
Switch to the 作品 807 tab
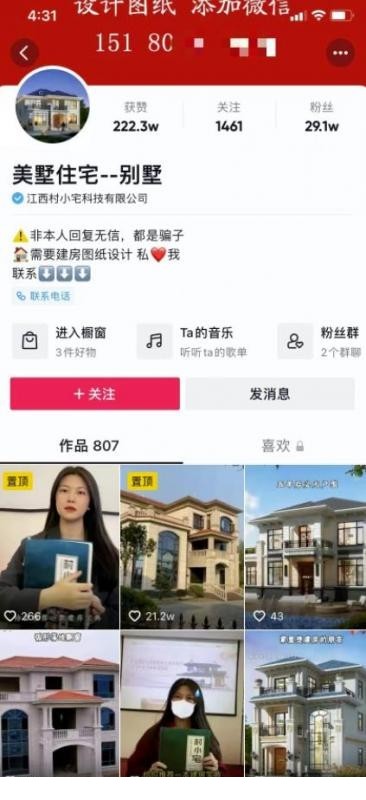tap(89, 446)
